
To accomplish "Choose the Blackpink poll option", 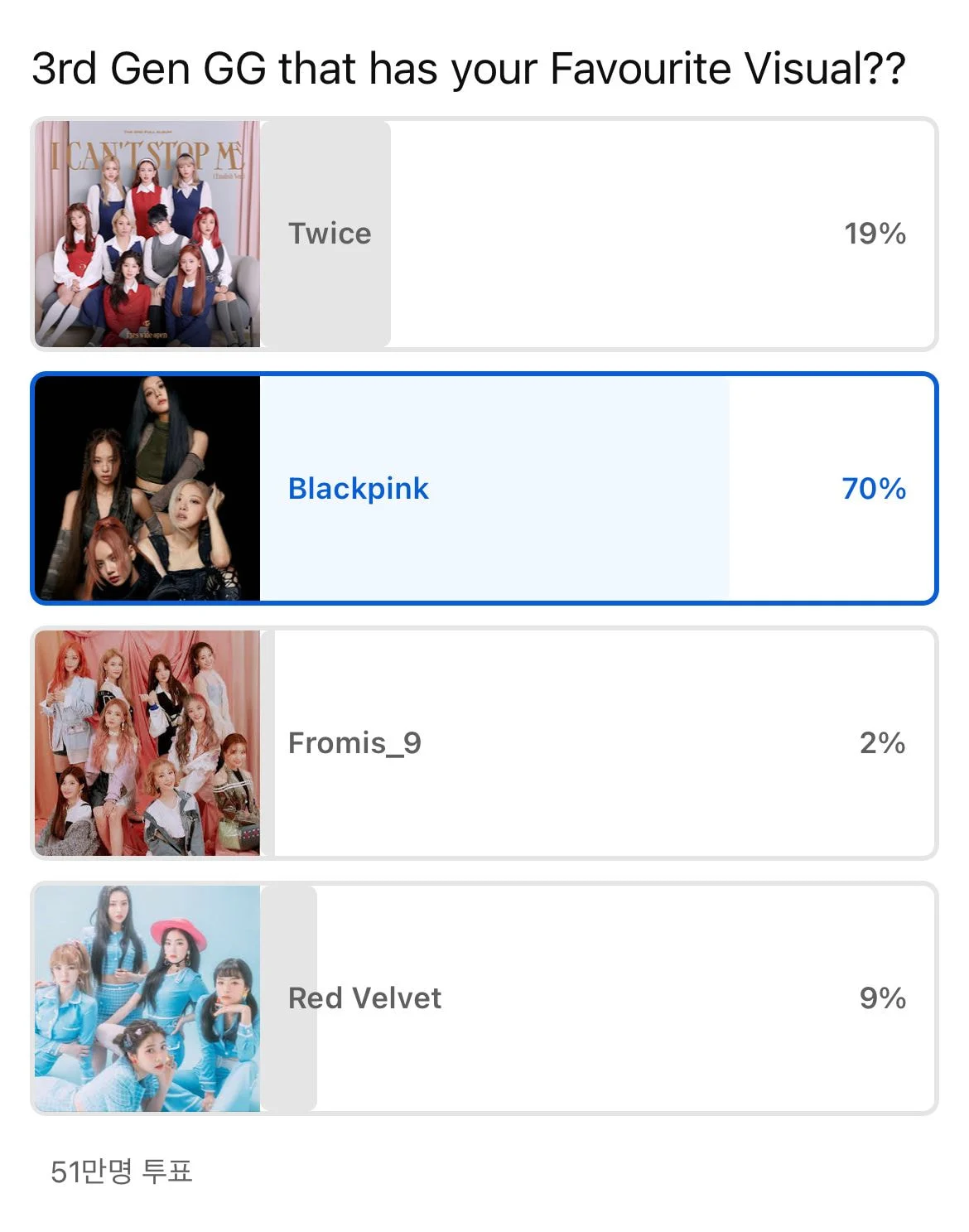I will (x=485, y=489).
